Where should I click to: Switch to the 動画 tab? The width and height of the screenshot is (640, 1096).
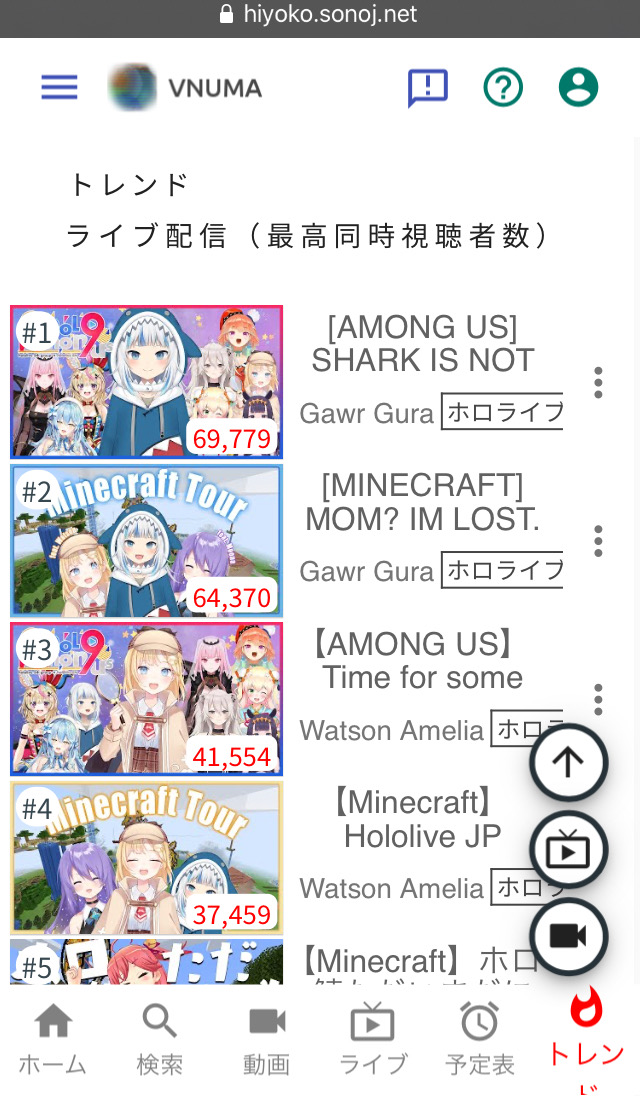point(267,1039)
